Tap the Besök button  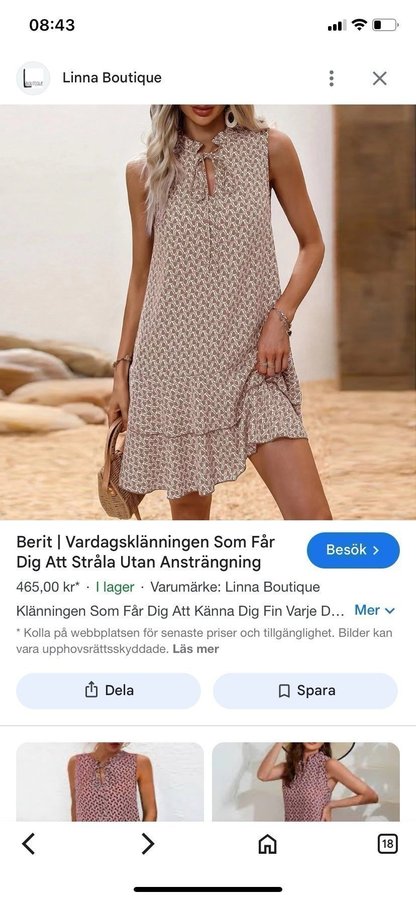(353, 550)
